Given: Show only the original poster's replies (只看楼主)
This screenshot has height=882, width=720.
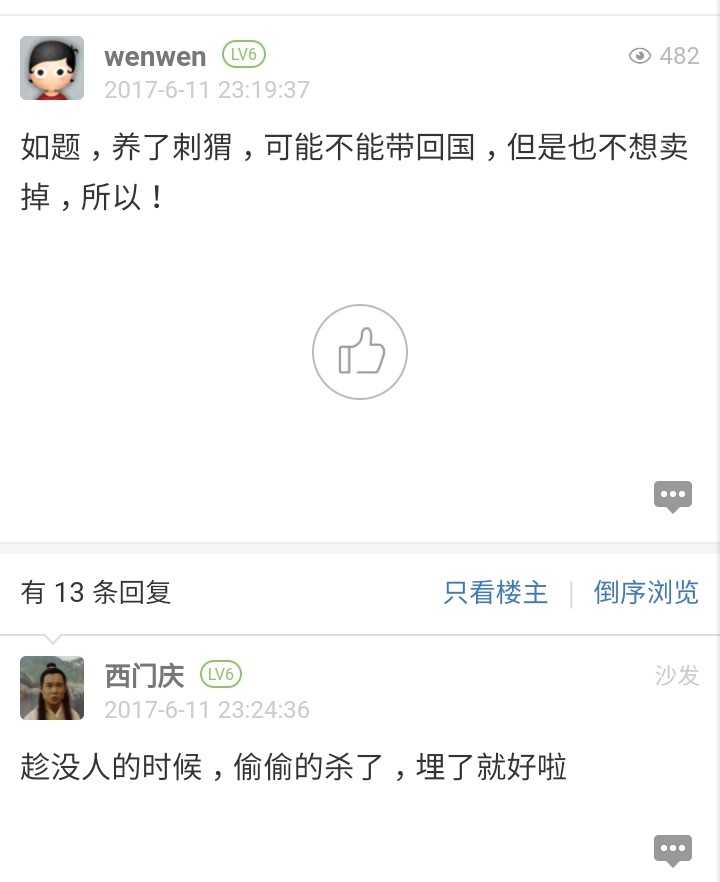Looking at the screenshot, I should [x=496, y=592].
